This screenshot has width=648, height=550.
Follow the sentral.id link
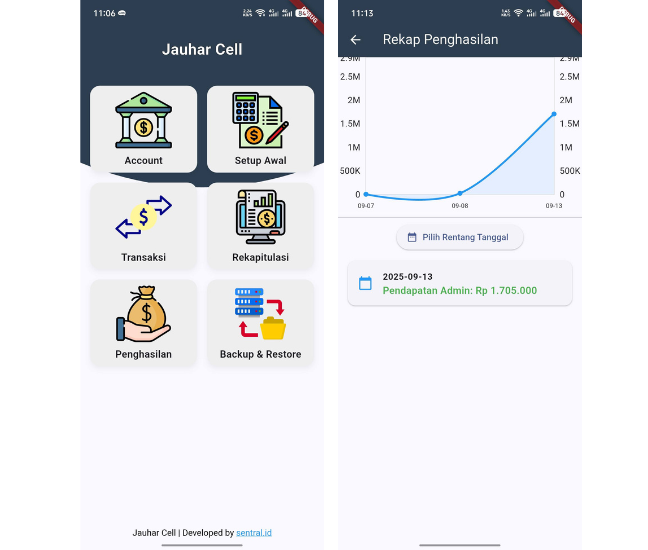click(x=254, y=533)
